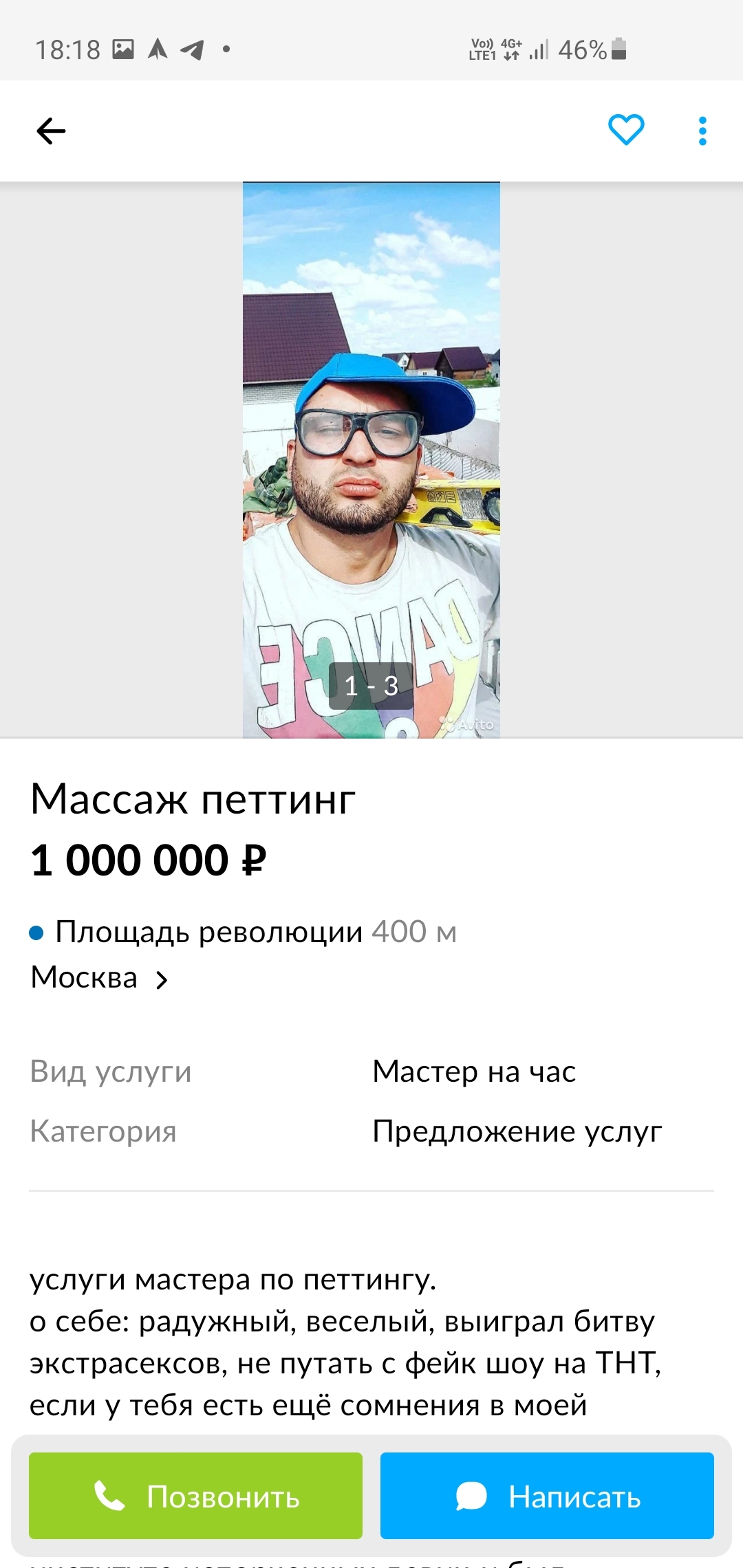Screen dimensions: 743x1568
Task: Go back using the arrow
Action: 51,131
